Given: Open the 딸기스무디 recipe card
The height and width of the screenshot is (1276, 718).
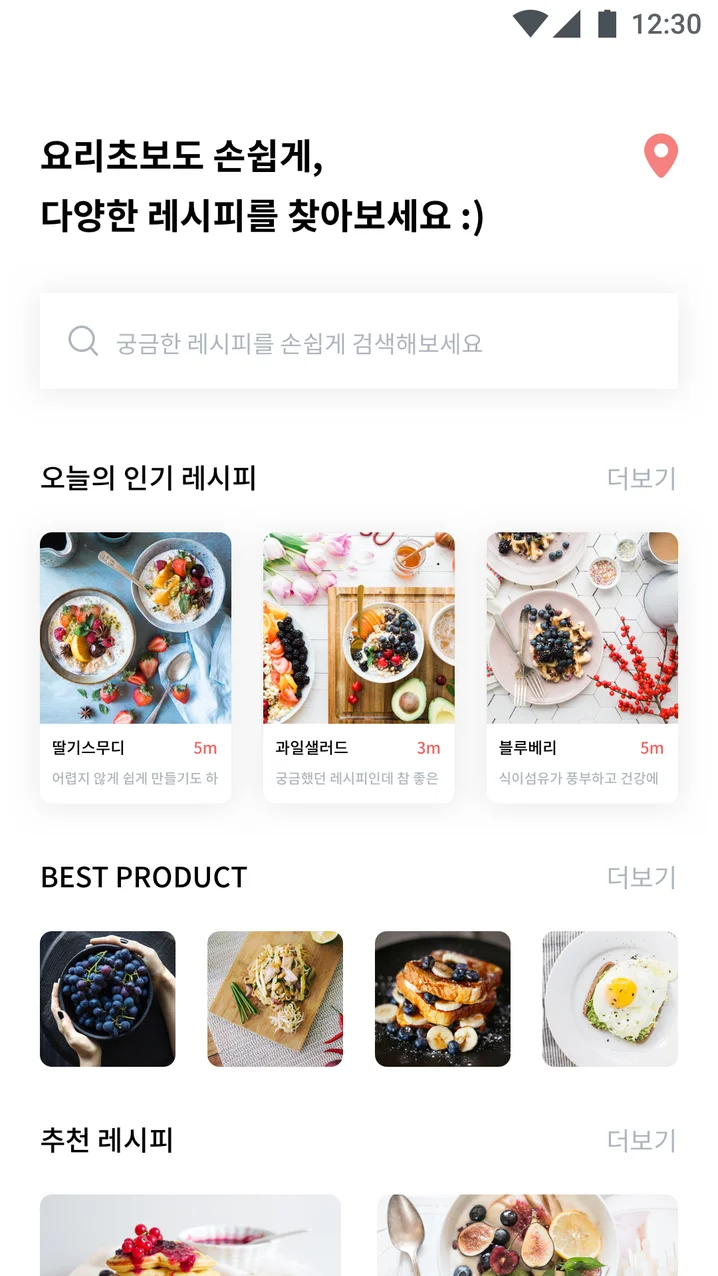Looking at the screenshot, I should tap(135, 667).
